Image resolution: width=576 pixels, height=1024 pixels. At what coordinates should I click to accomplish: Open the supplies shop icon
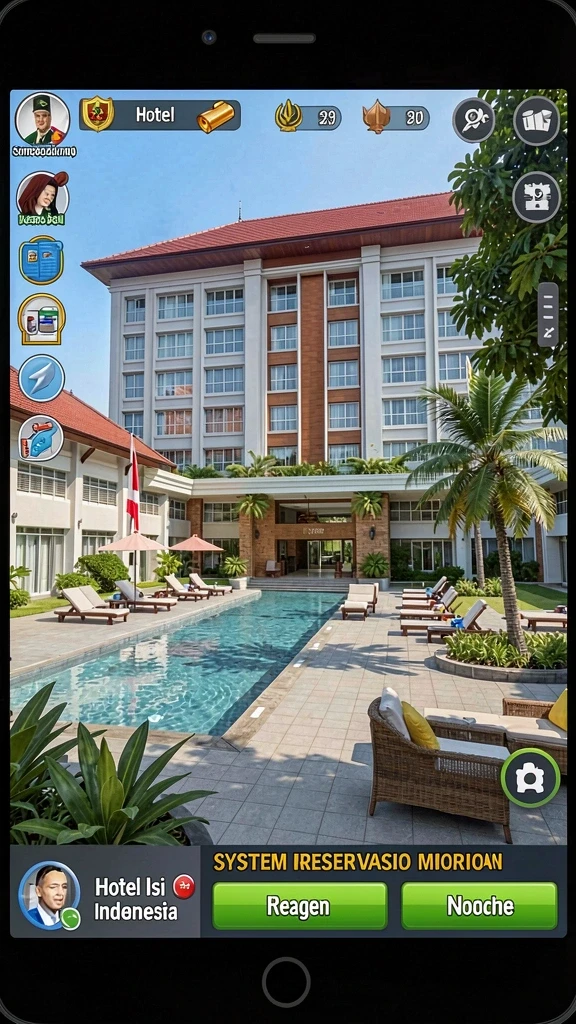pyautogui.click(x=41, y=319)
